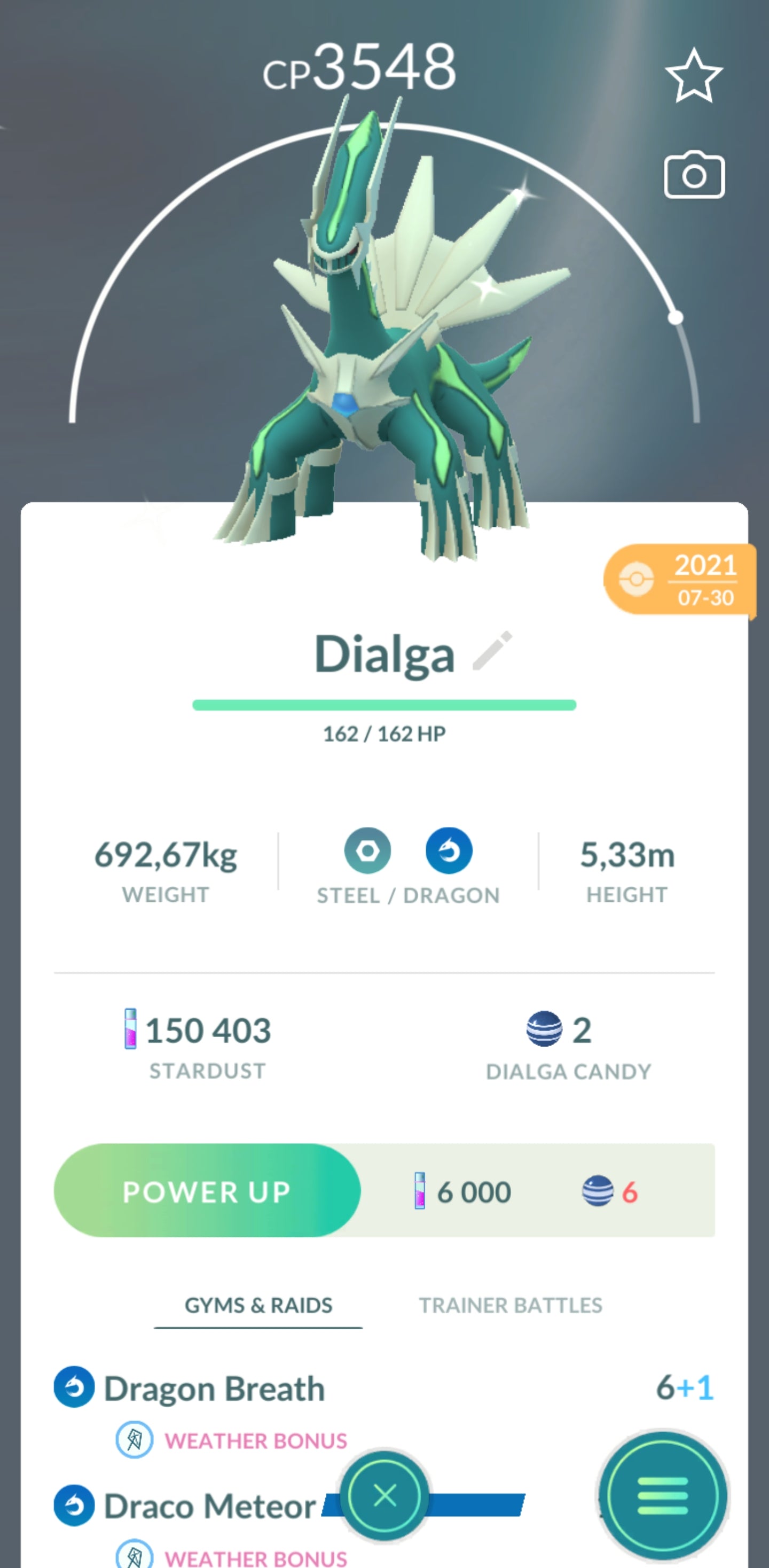
Task: Mark Dialga as favorite with the star
Action: (694, 76)
